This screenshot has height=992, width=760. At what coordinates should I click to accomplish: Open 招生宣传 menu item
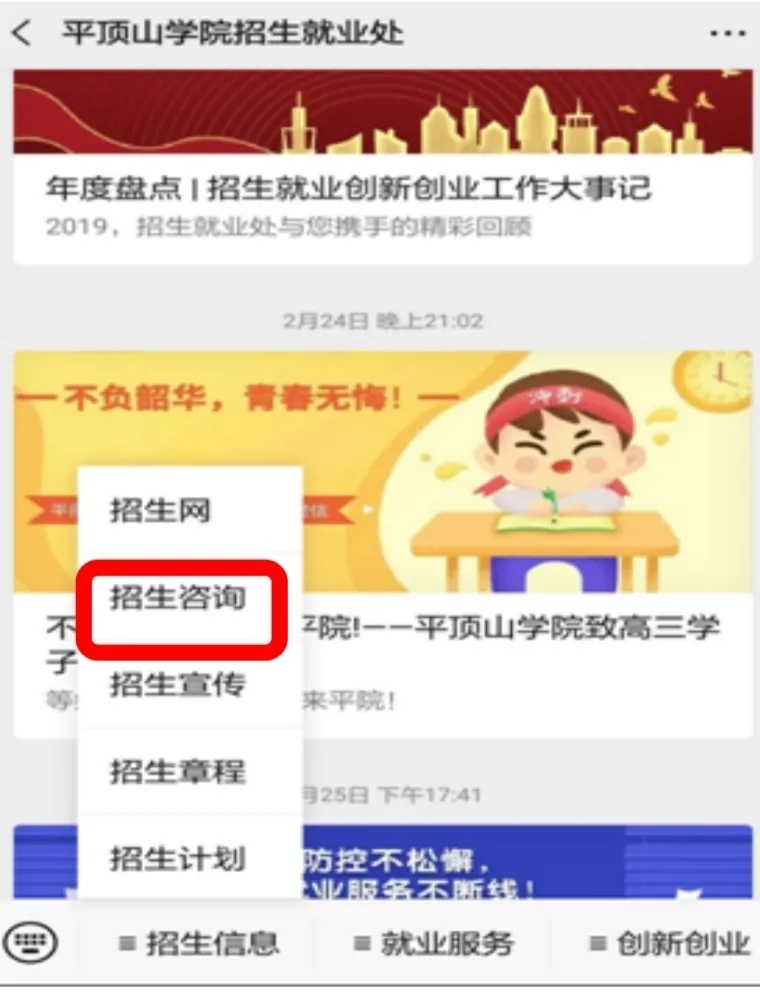[x=177, y=685]
